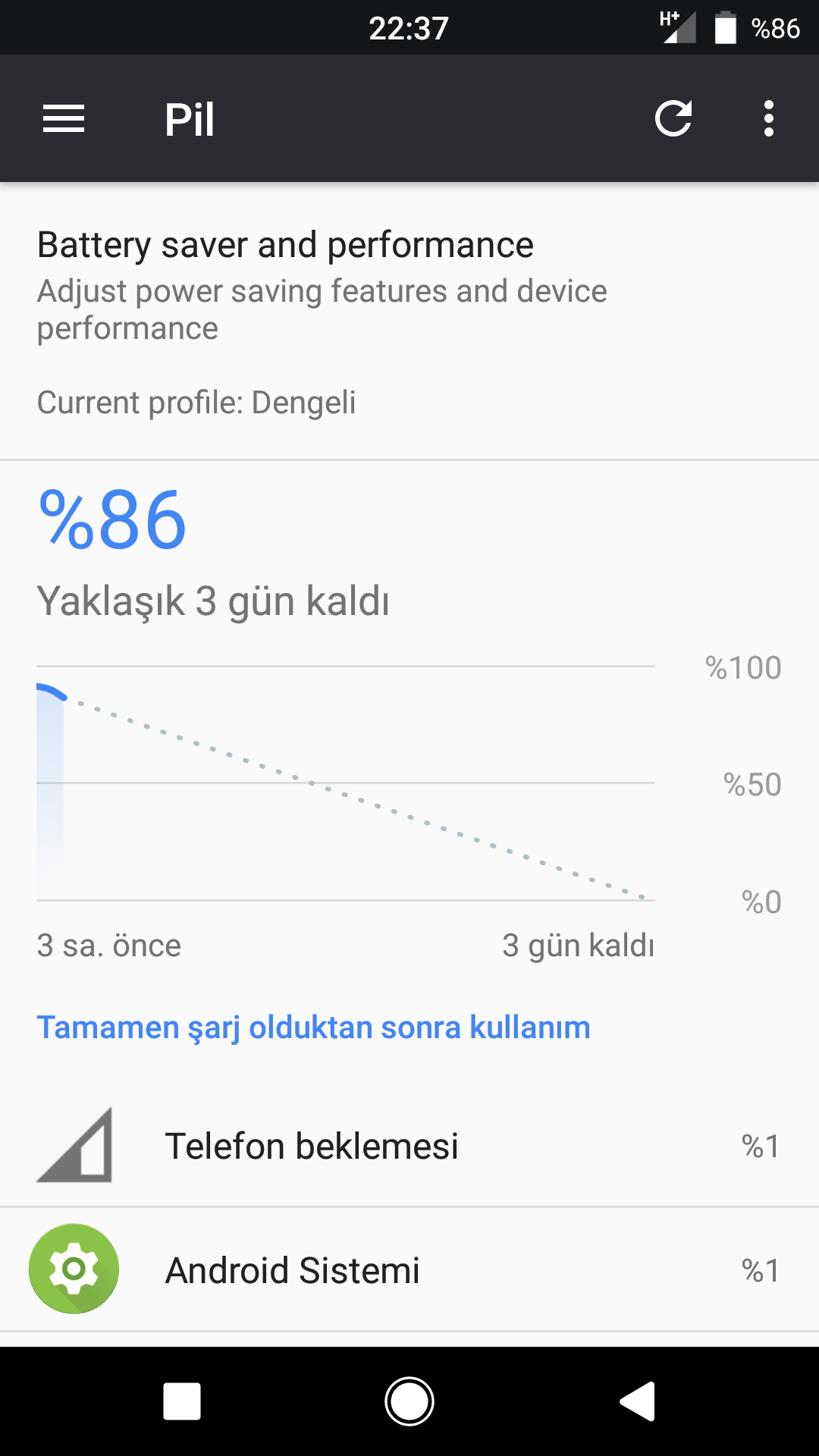This screenshot has width=819, height=1456.
Task: Open Battery saver and performance settings
Action: 409,322
